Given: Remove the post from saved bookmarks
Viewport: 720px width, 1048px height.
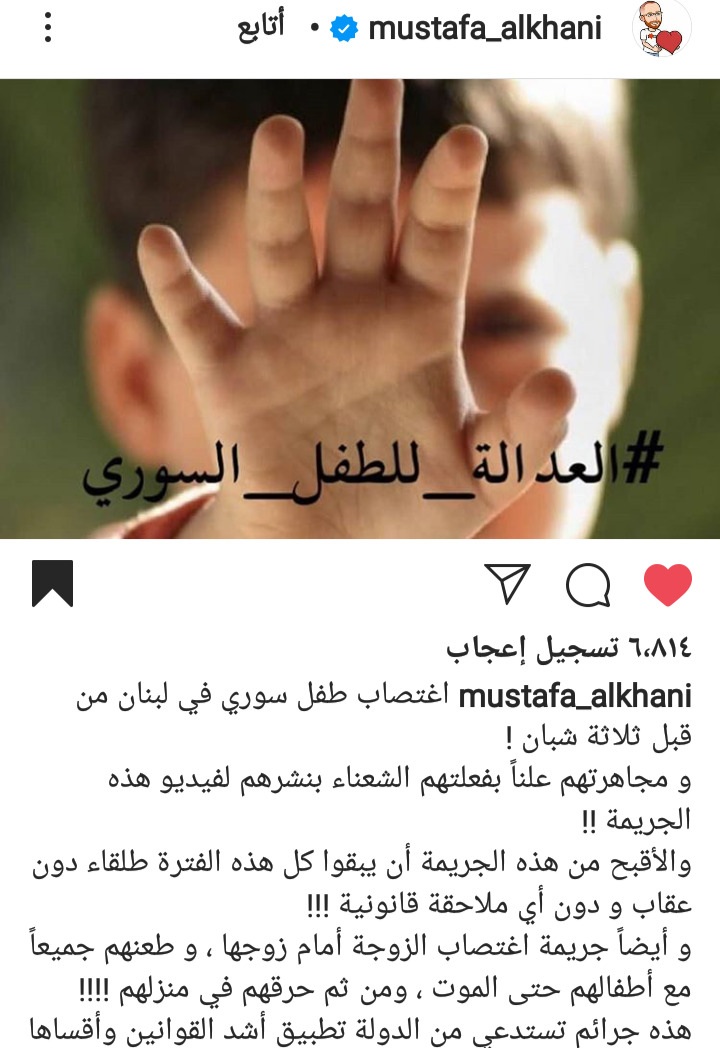Looking at the screenshot, I should [53, 584].
